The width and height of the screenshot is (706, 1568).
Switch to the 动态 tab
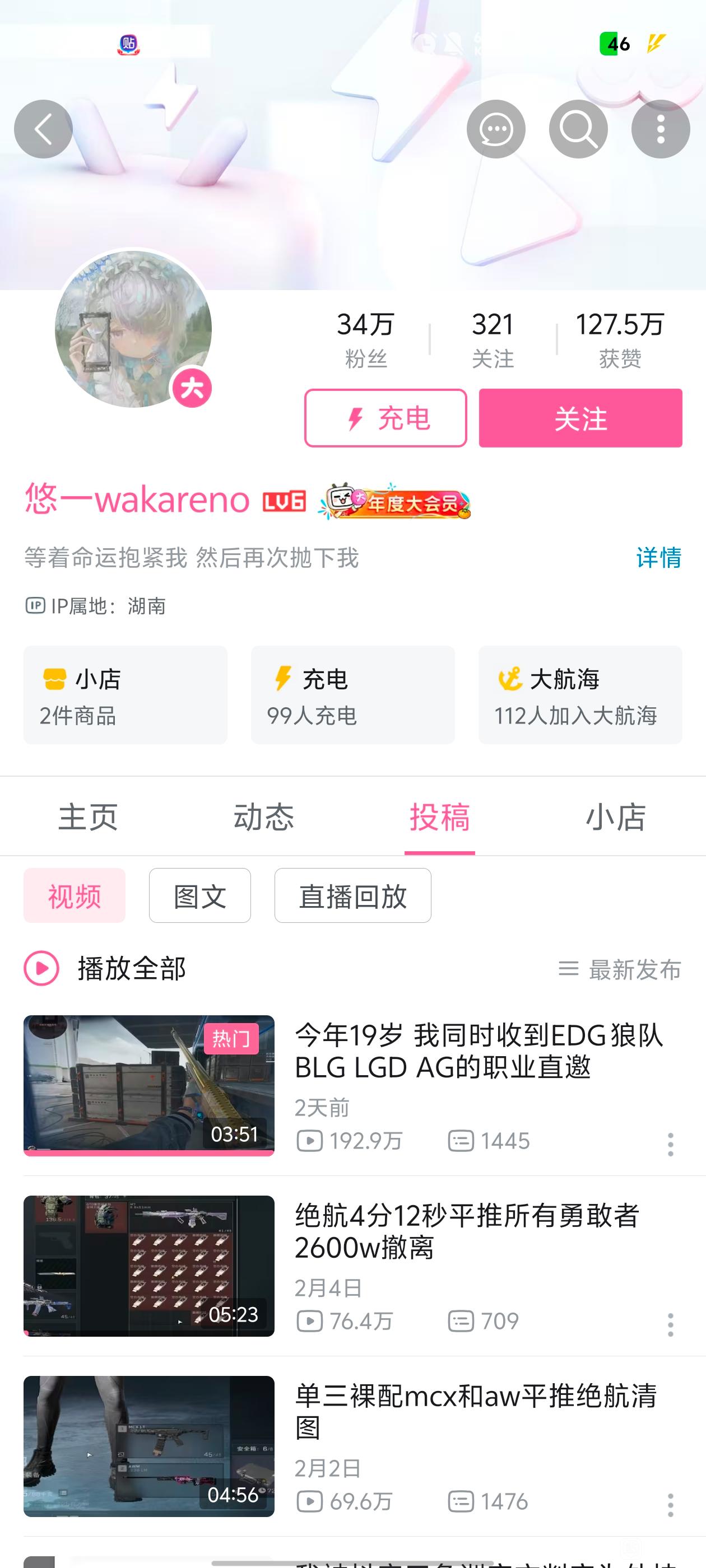click(264, 816)
